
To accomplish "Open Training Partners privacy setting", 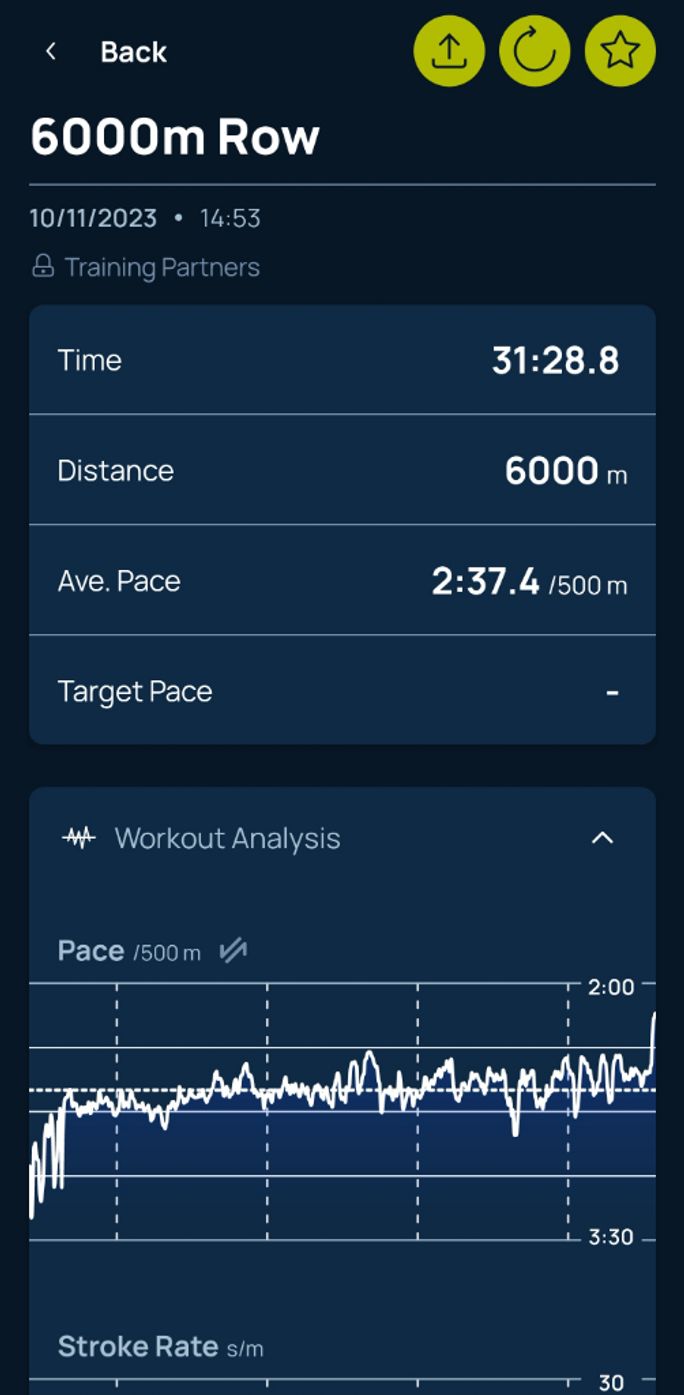I will [146, 267].
